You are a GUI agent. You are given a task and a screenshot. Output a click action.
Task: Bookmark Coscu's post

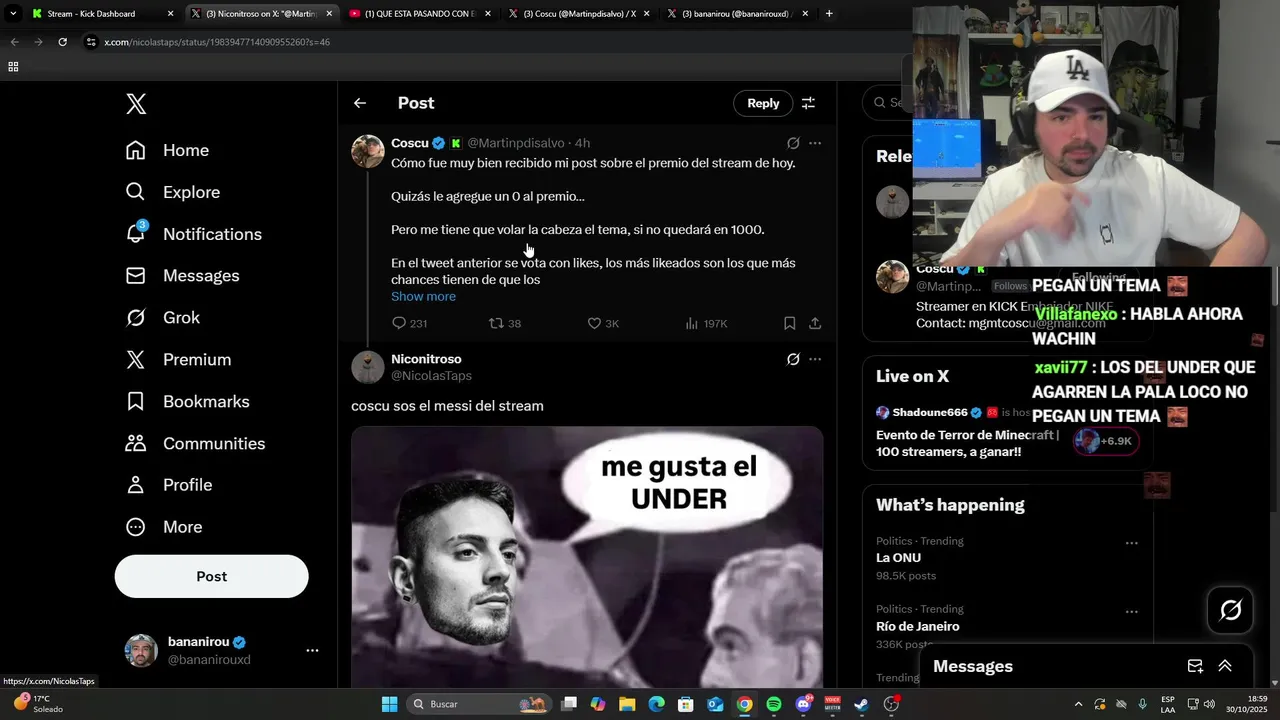tap(789, 323)
